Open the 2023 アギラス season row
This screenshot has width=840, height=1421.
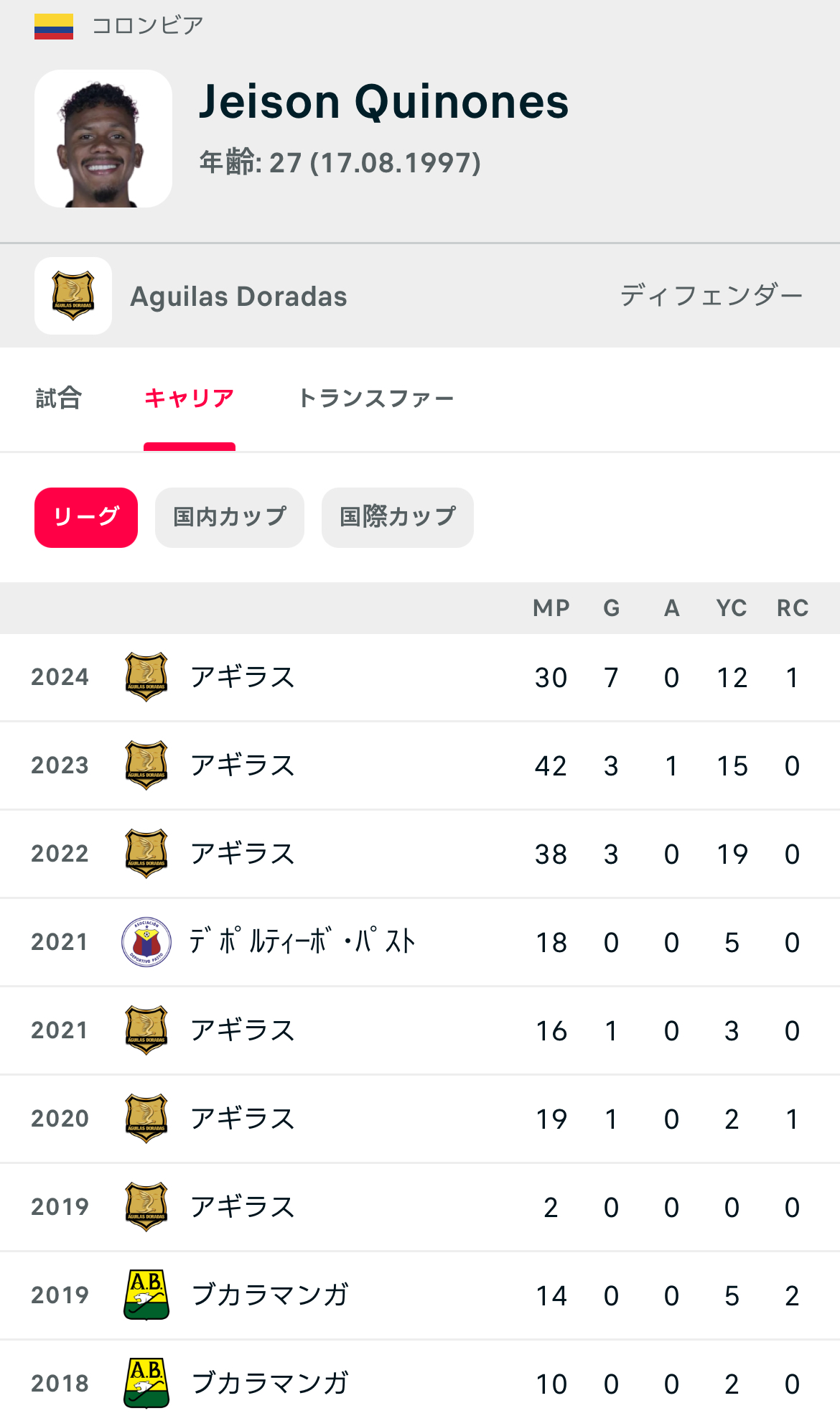click(x=420, y=765)
